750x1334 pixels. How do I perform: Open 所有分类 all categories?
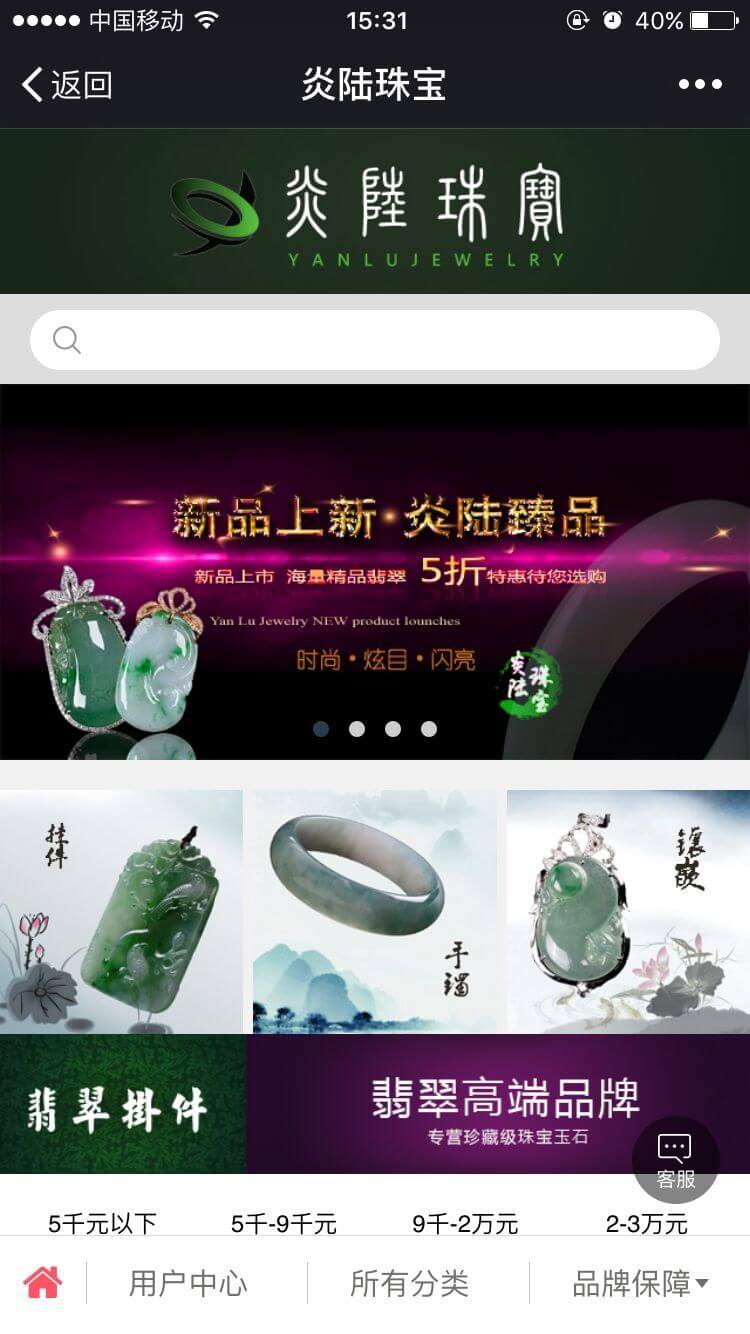[409, 1283]
